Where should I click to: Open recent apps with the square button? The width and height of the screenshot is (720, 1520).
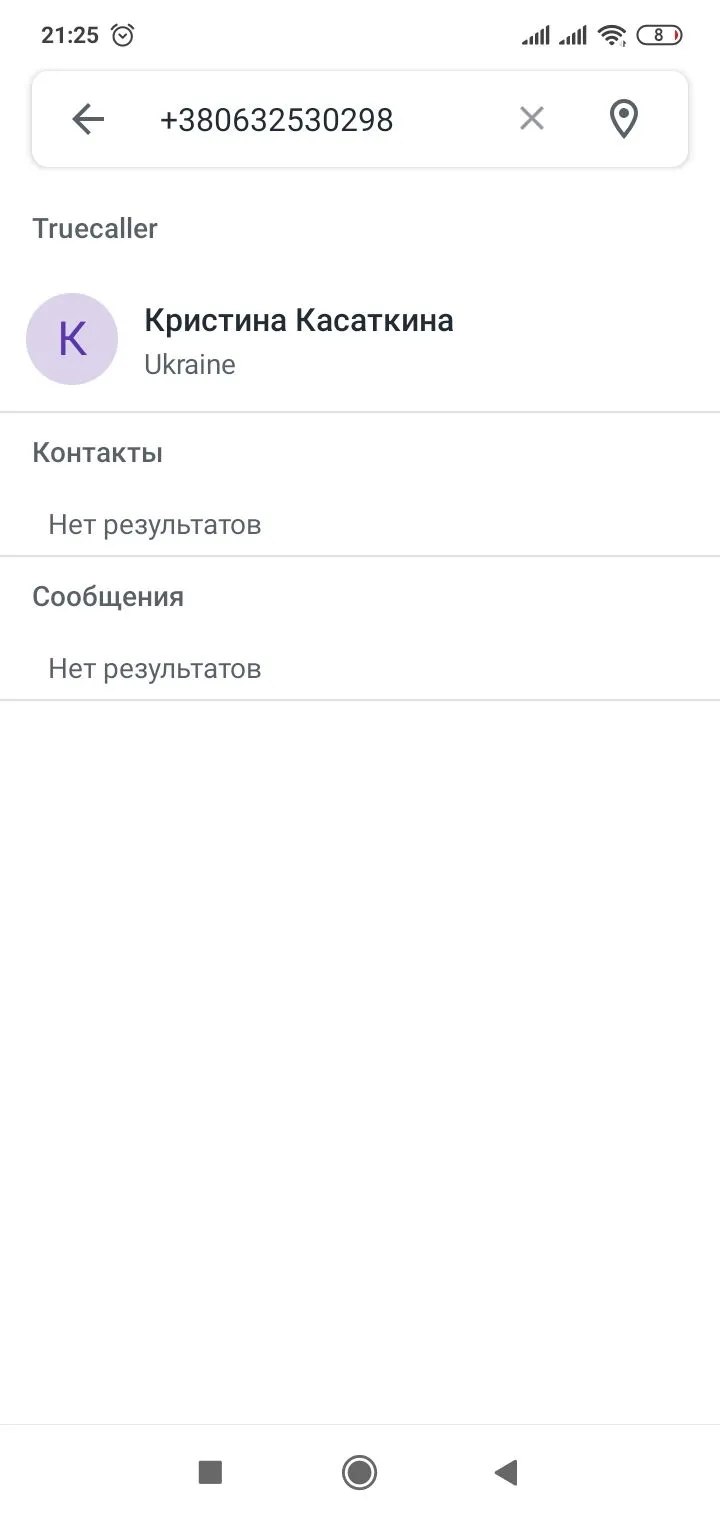pyautogui.click(x=210, y=1472)
